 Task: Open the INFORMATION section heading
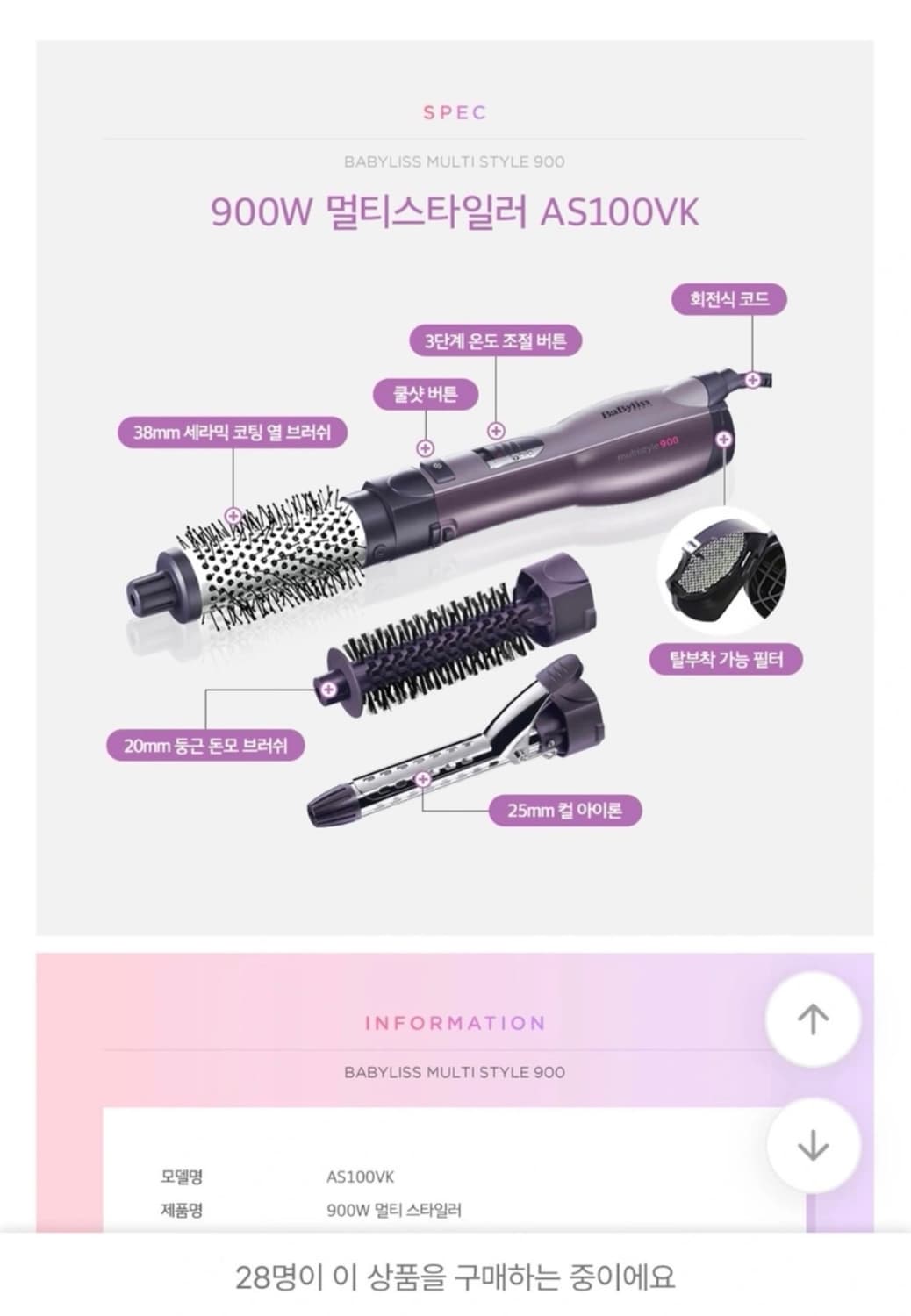point(455,1022)
